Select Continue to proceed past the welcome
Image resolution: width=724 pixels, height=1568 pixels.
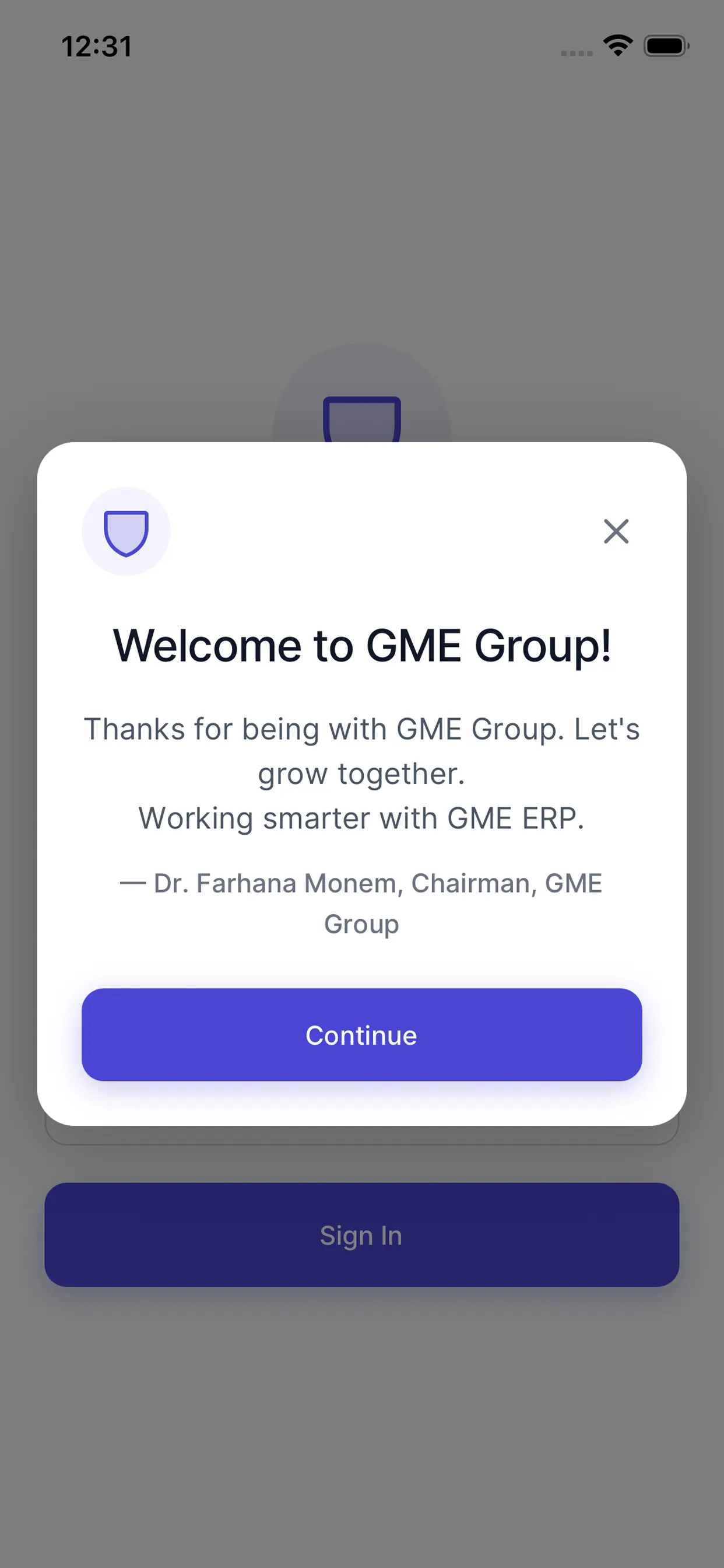[361, 1035]
